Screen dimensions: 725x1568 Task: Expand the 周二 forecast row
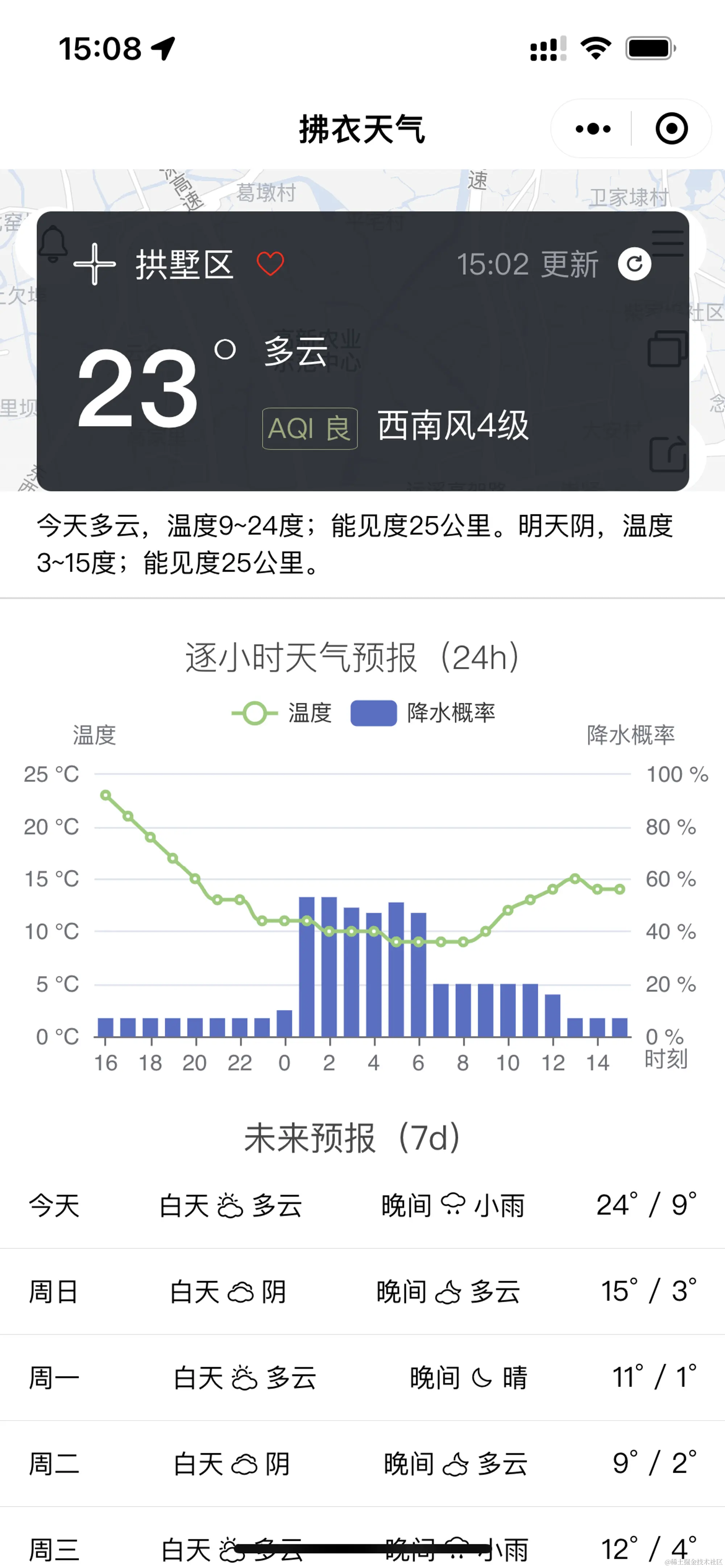(x=362, y=1463)
